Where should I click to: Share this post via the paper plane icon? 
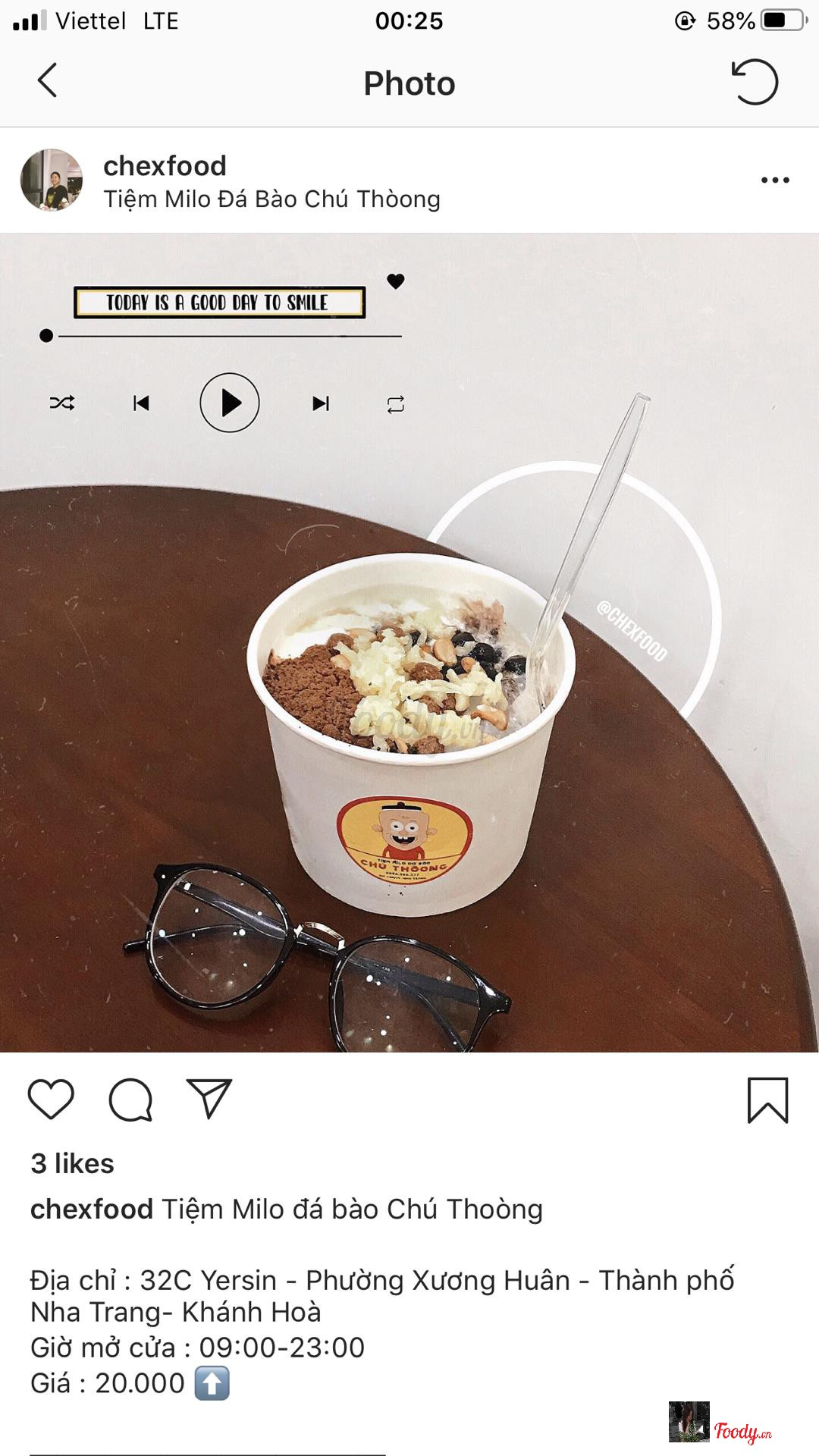pyautogui.click(x=209, y=1099)
